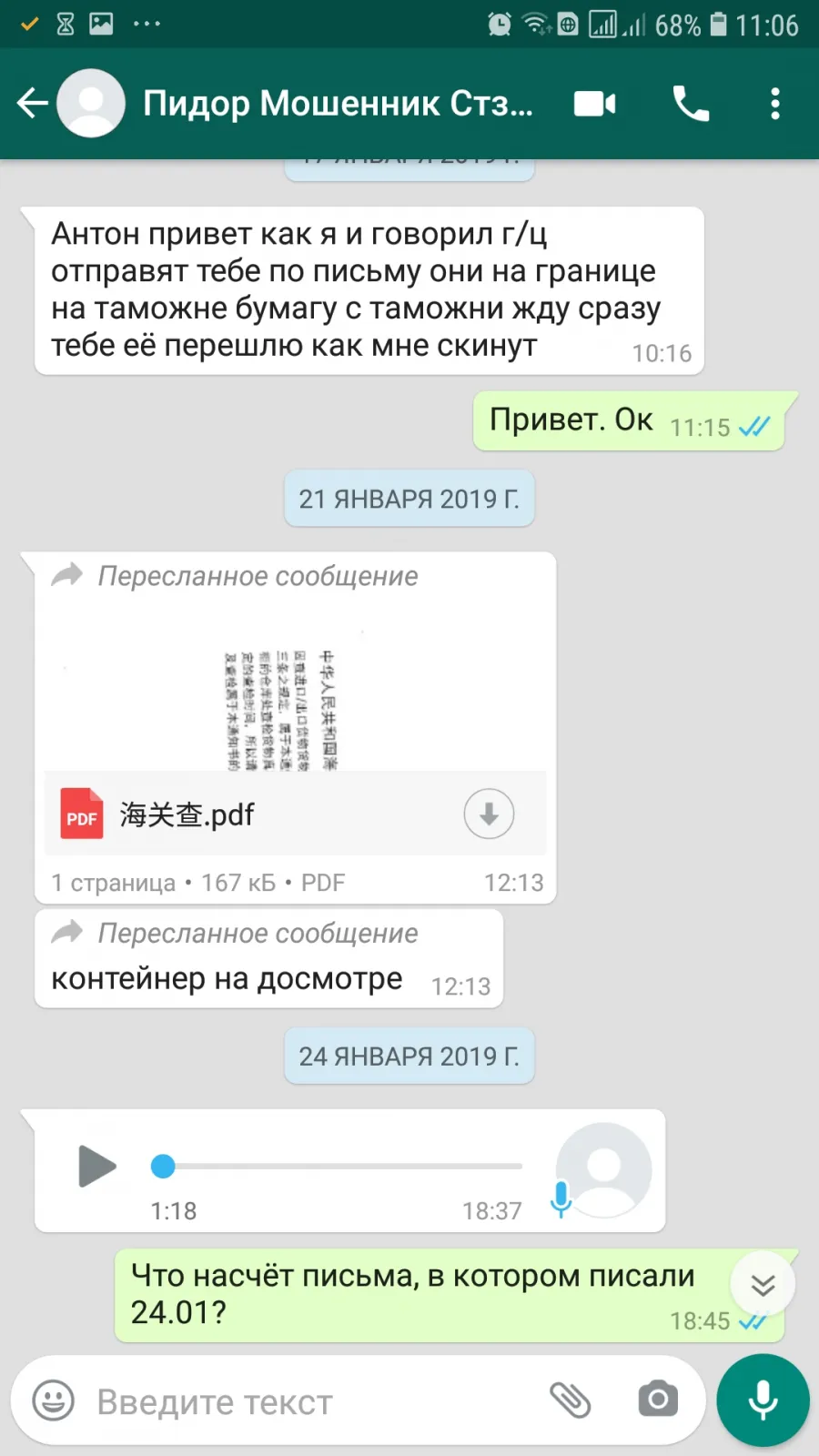Play the 1:18 voice message
This screenshot has height=1456, width=819.
[96, 1166]
